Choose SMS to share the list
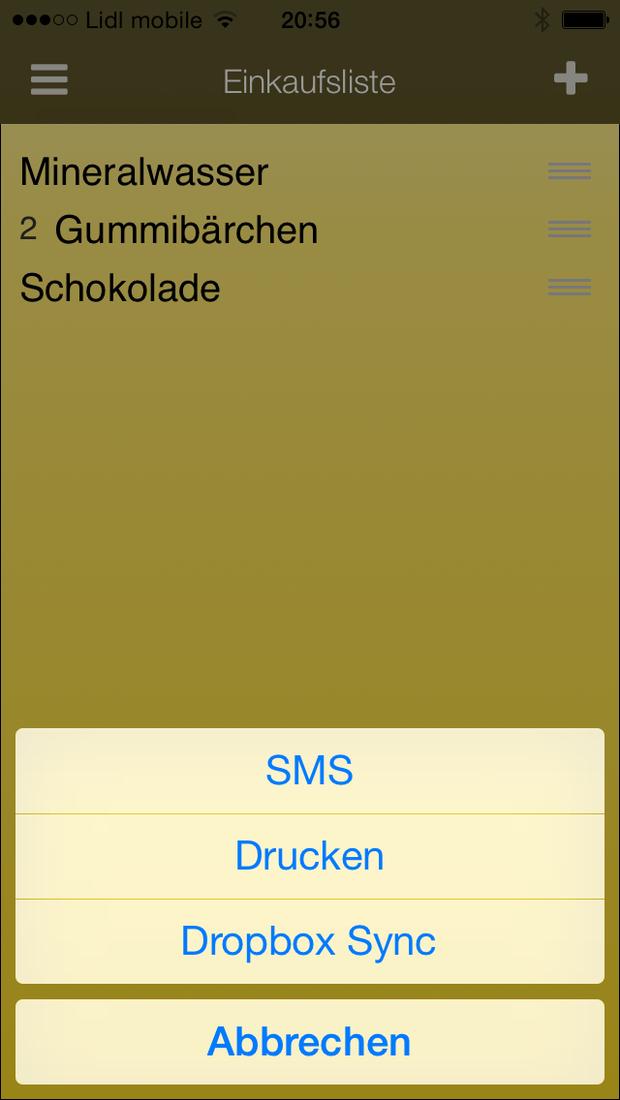620x1100 pixels. pyautogui.click(x=309, y=771)
